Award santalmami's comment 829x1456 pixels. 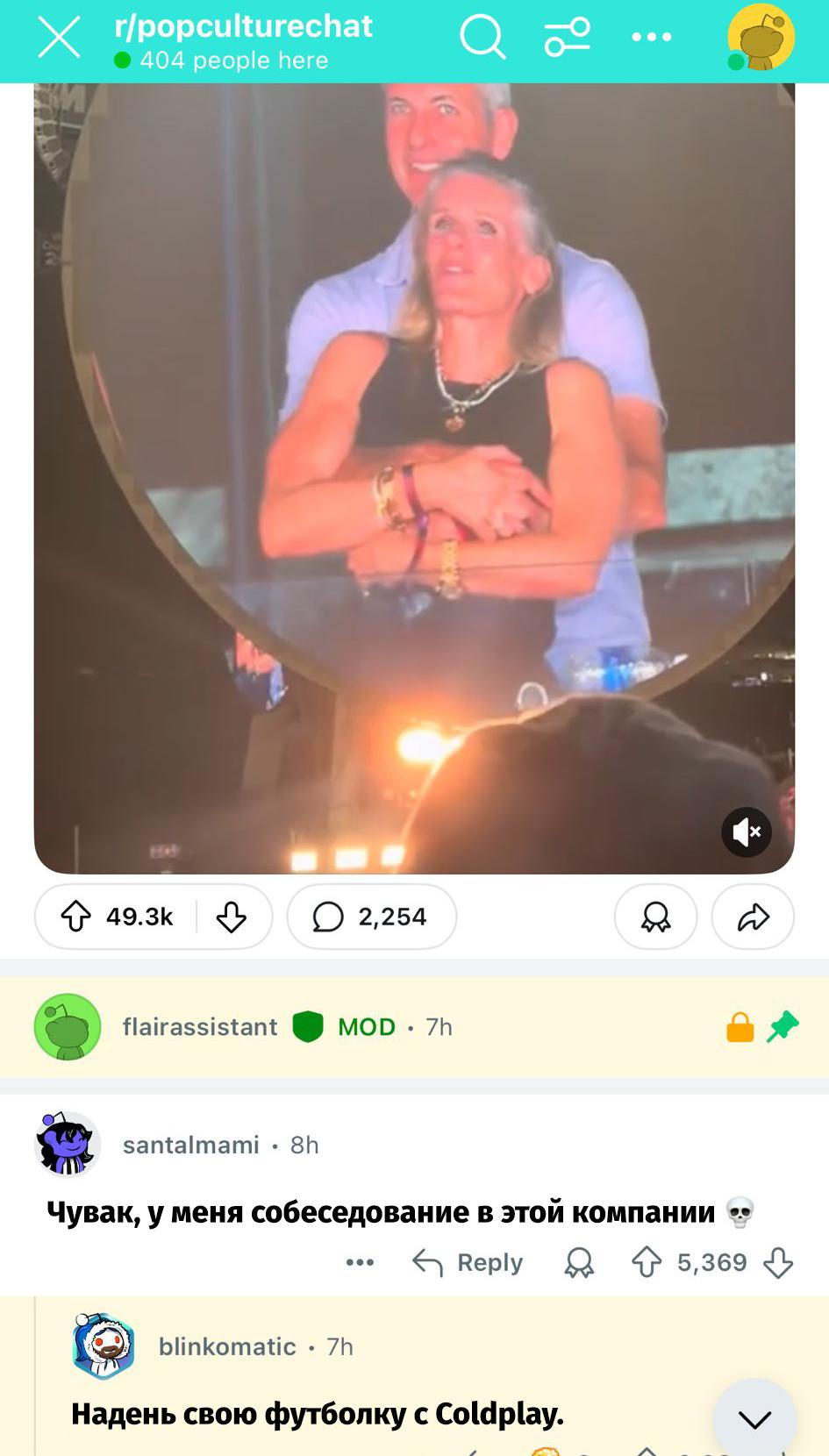pos(579,1262)
